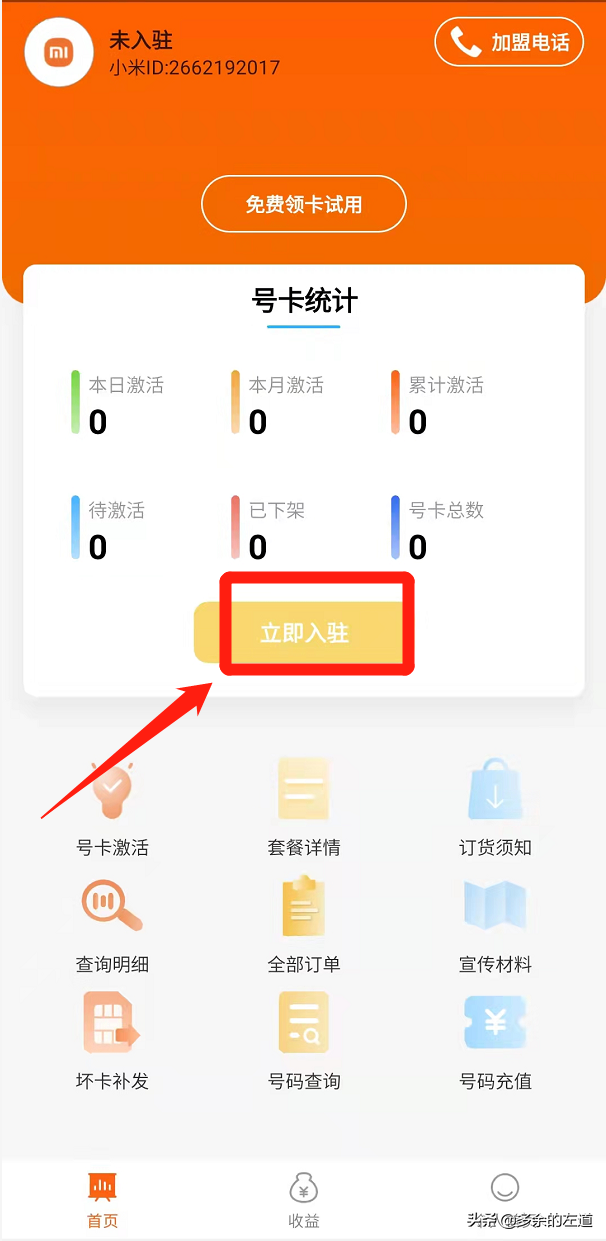
Task: Open 宣传材料
Action: [x=495, y=924]
